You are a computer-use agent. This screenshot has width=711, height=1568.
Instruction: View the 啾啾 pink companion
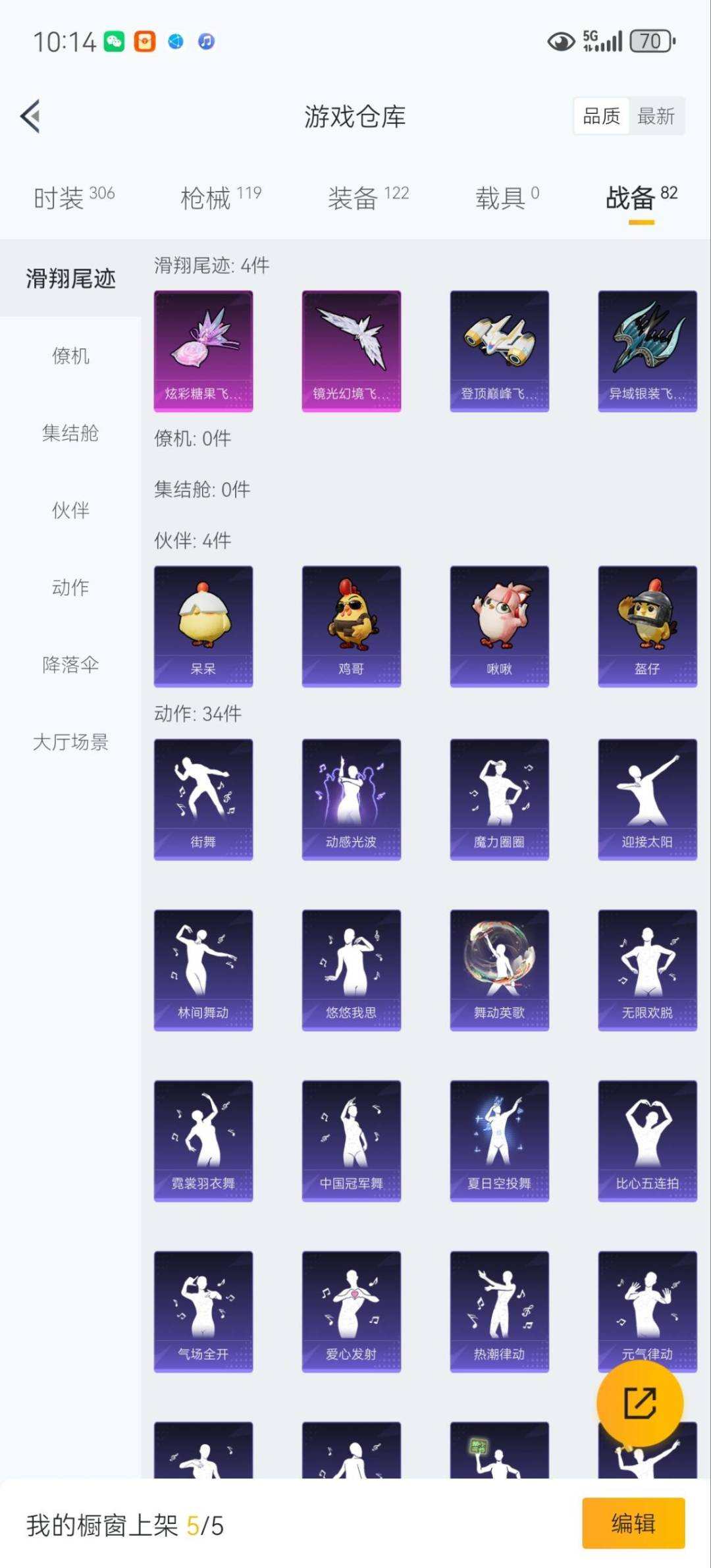coord(499,624)
